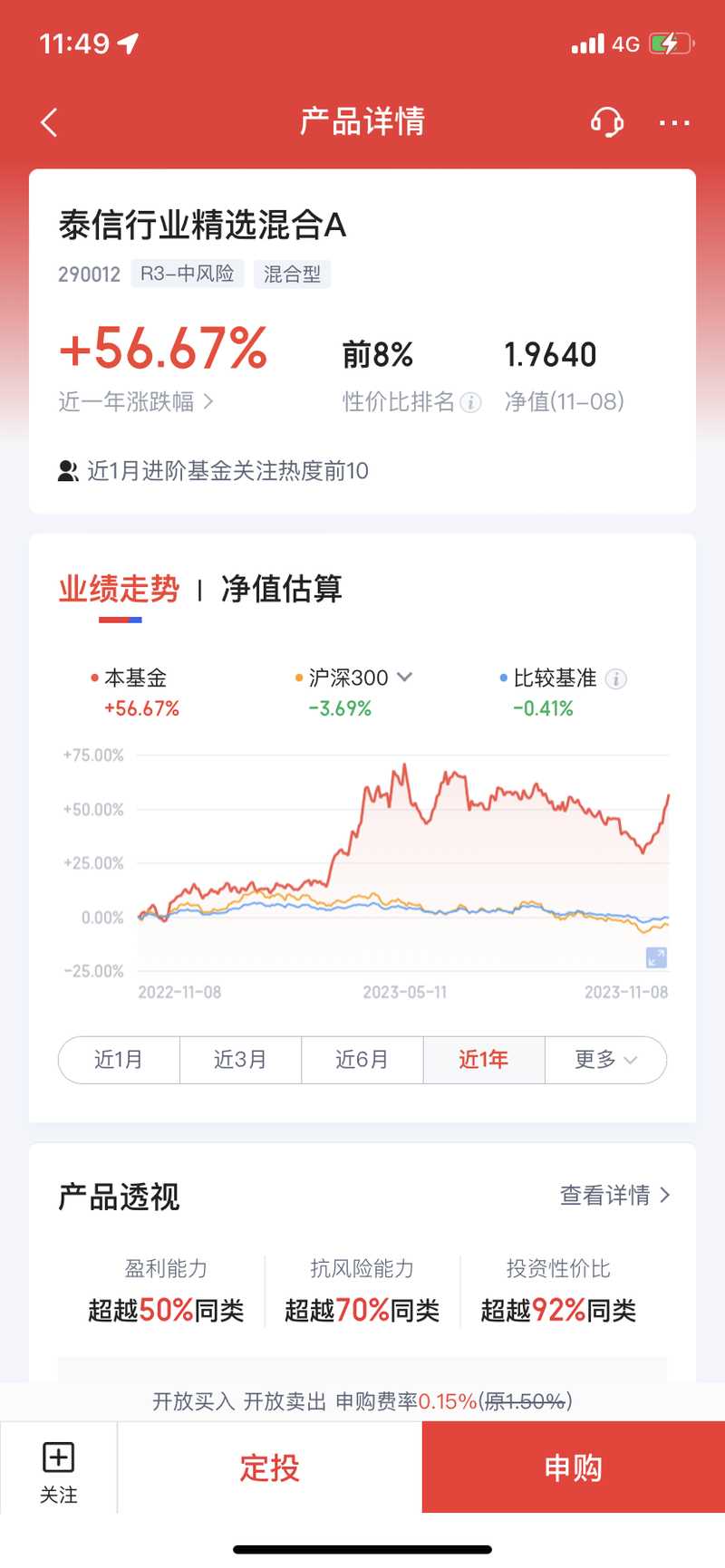Tap info icon next to 性价比排名
The height and width of the screenshot is (1568, 725).
click(470, 402)
